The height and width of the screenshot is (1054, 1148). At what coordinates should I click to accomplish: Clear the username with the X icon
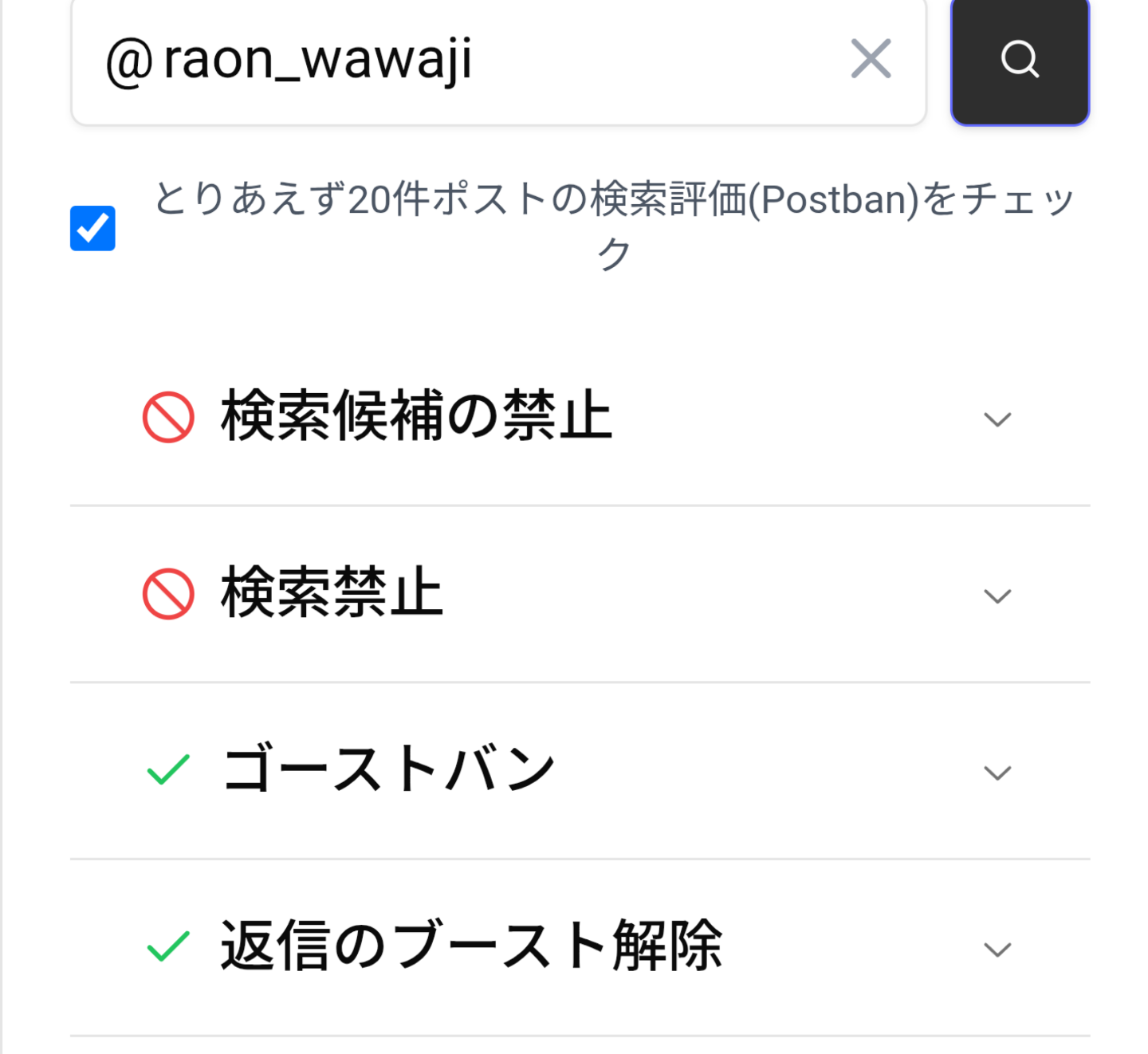(x=871, y=59)
